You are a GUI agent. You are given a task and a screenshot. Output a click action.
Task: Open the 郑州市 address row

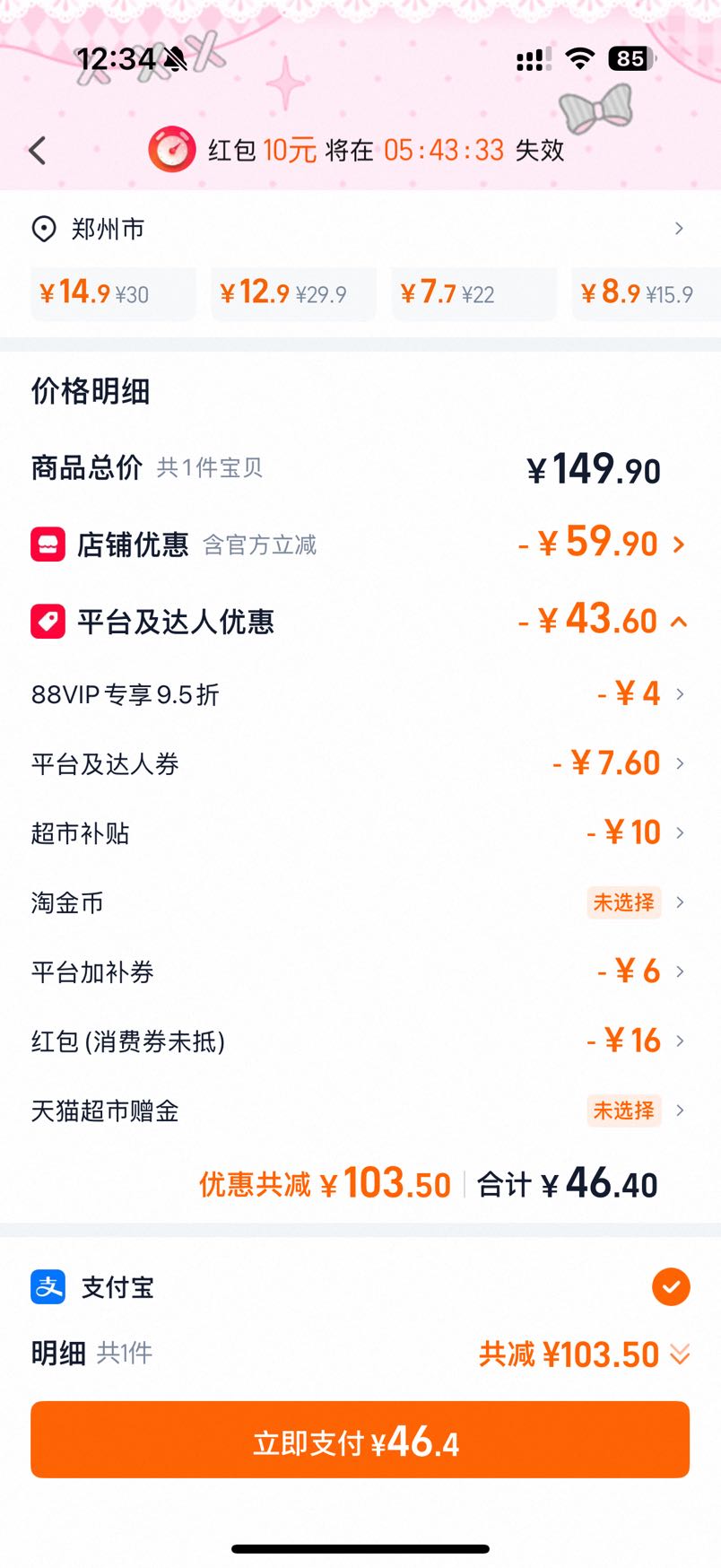point(360,229)
